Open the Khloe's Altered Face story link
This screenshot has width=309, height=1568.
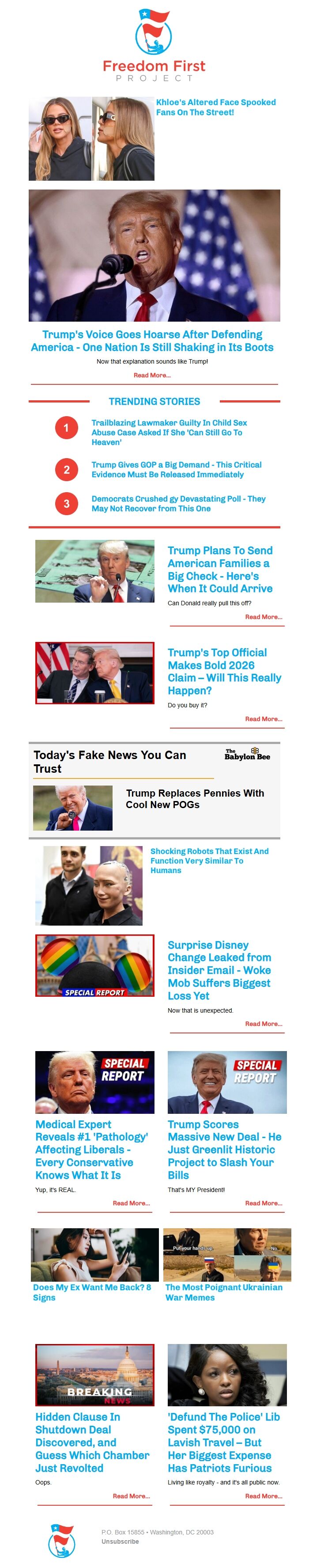pos(215,107)
